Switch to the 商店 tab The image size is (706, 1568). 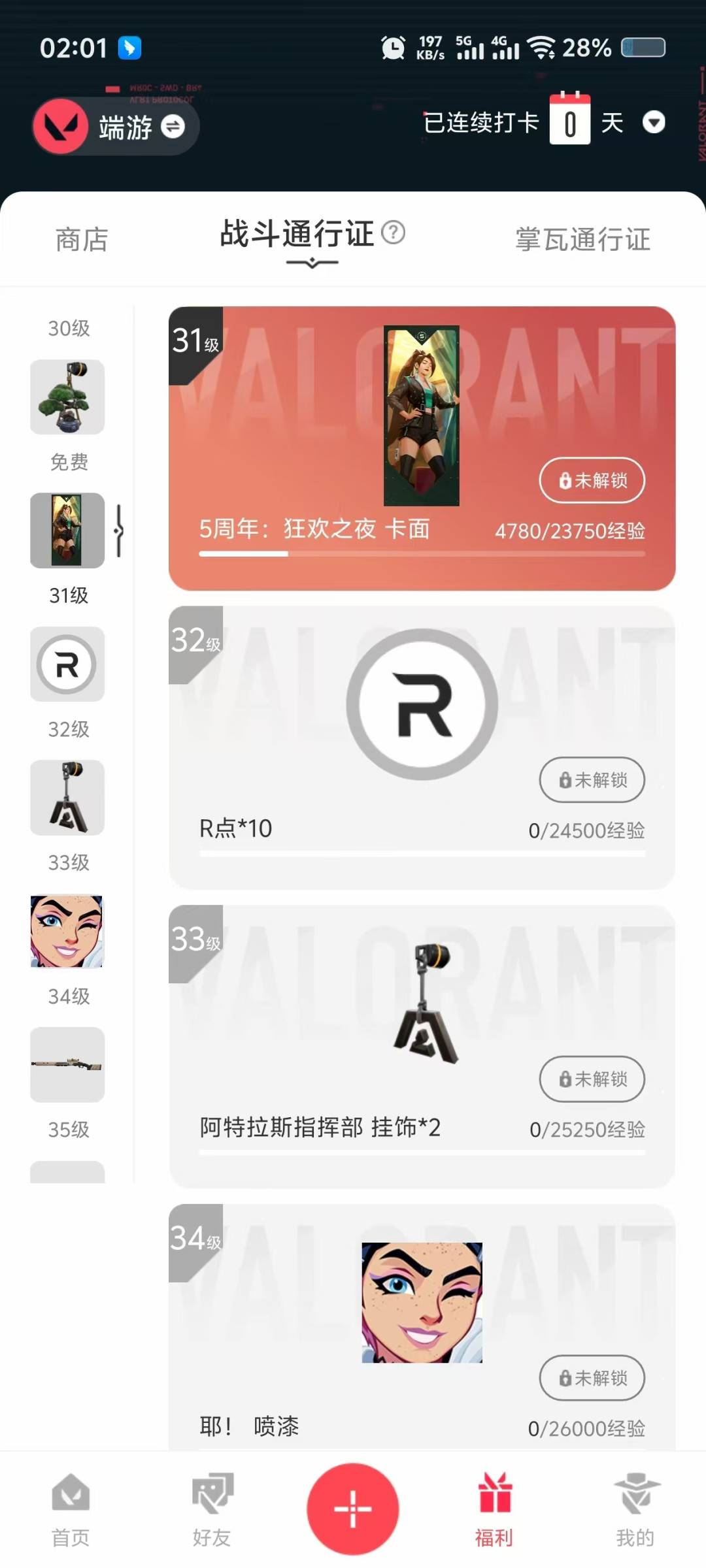(82, 240)
